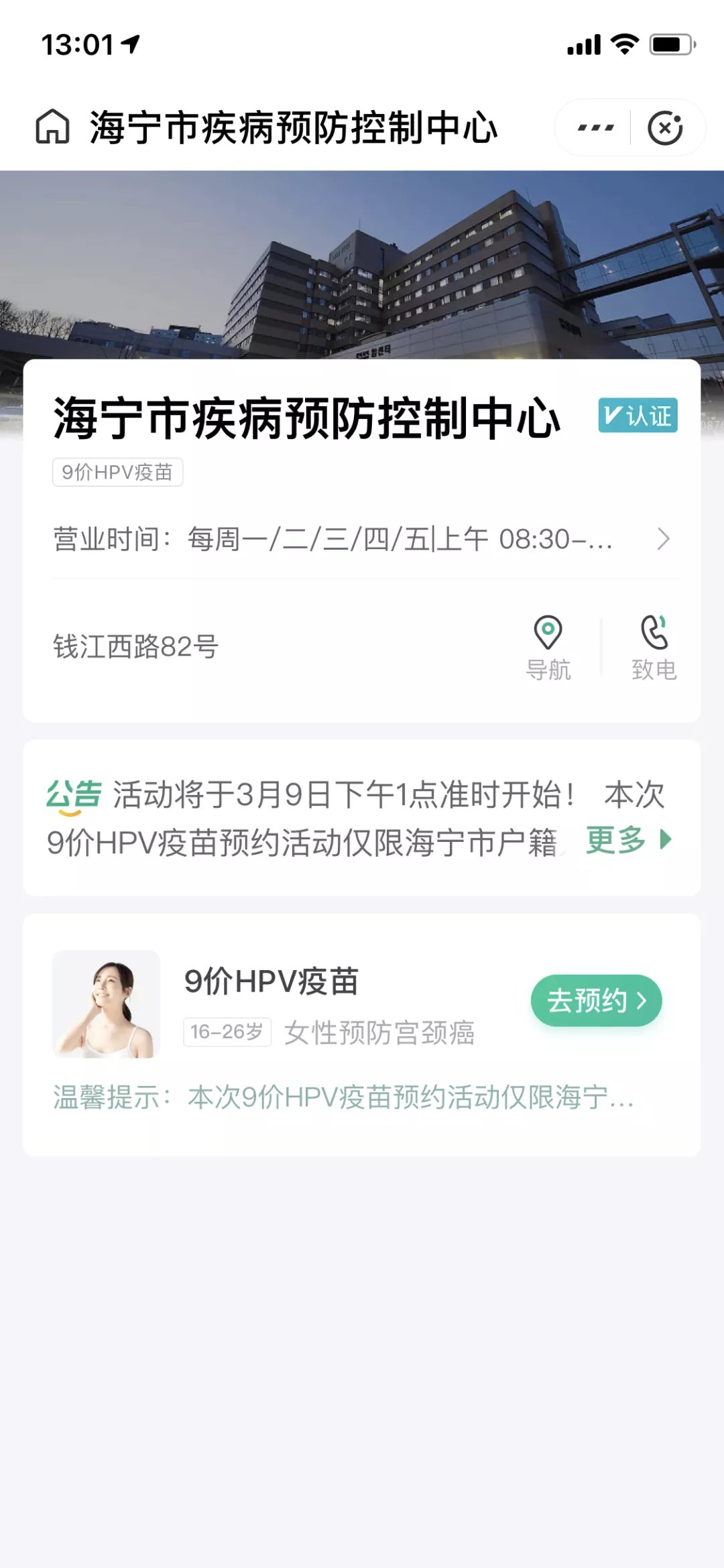Screen dimensions: 724x1568
Task: Start navigation (导航) to the center
Action: [x=548, y=647]
